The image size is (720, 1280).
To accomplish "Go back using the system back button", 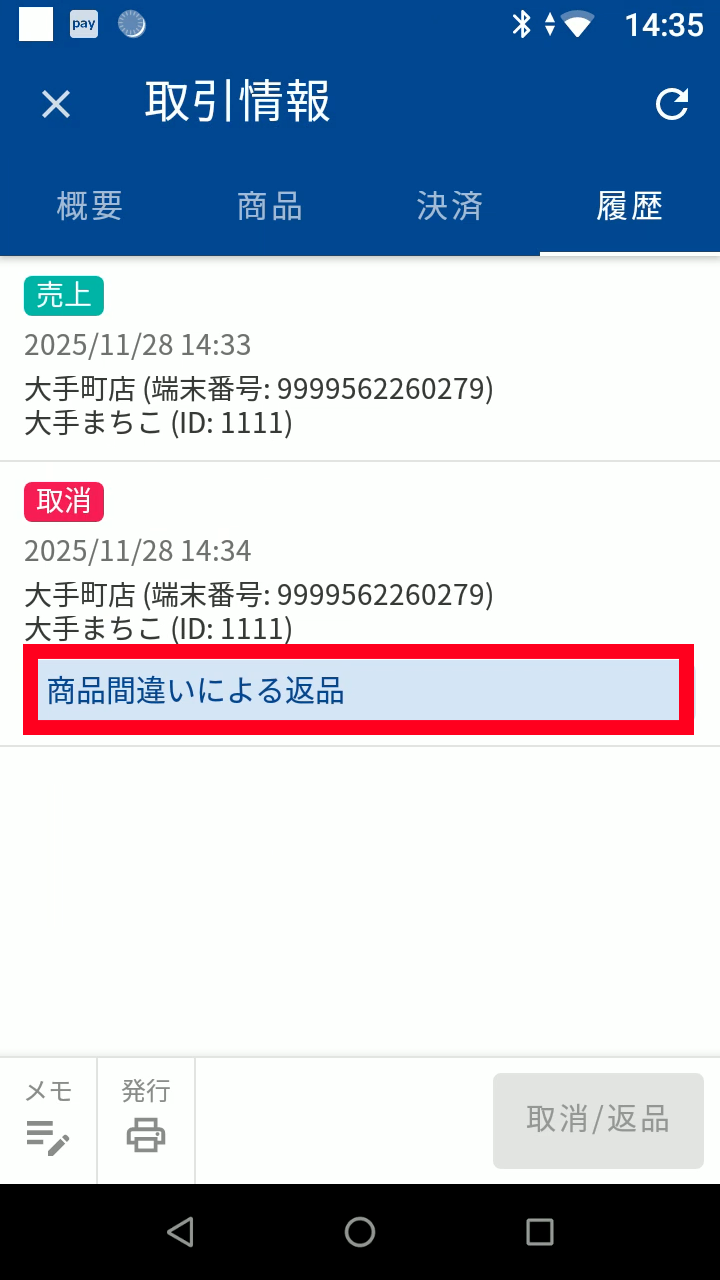I will 180,1232.
